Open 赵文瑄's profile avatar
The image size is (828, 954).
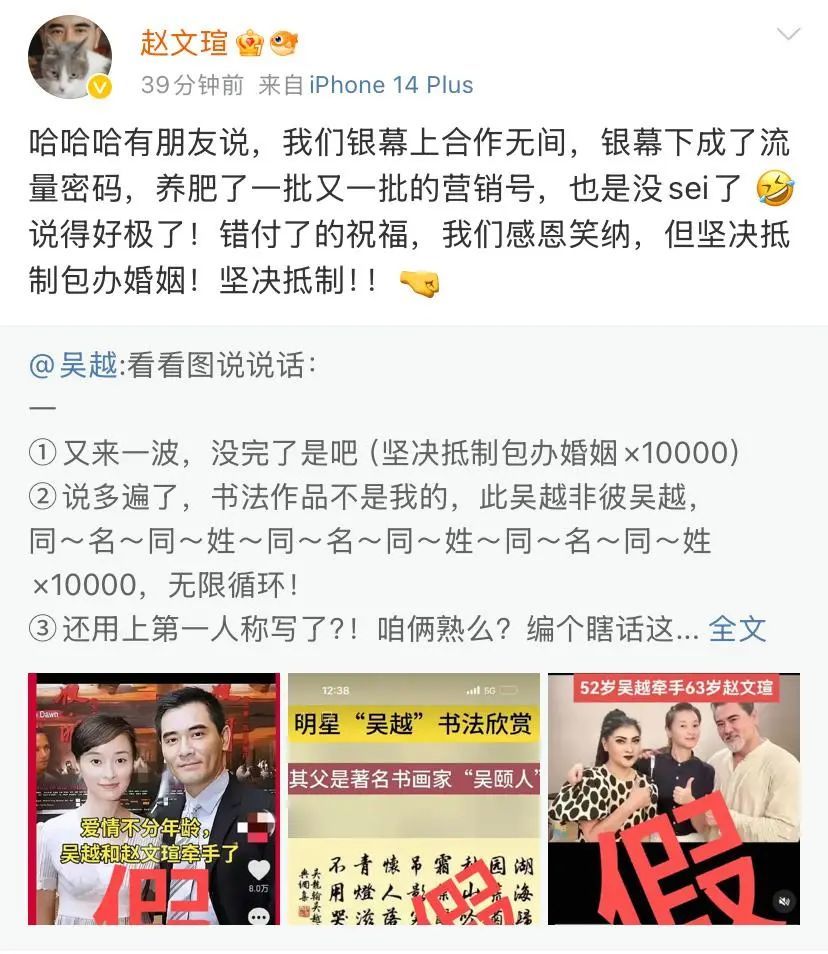click(70, 58)
